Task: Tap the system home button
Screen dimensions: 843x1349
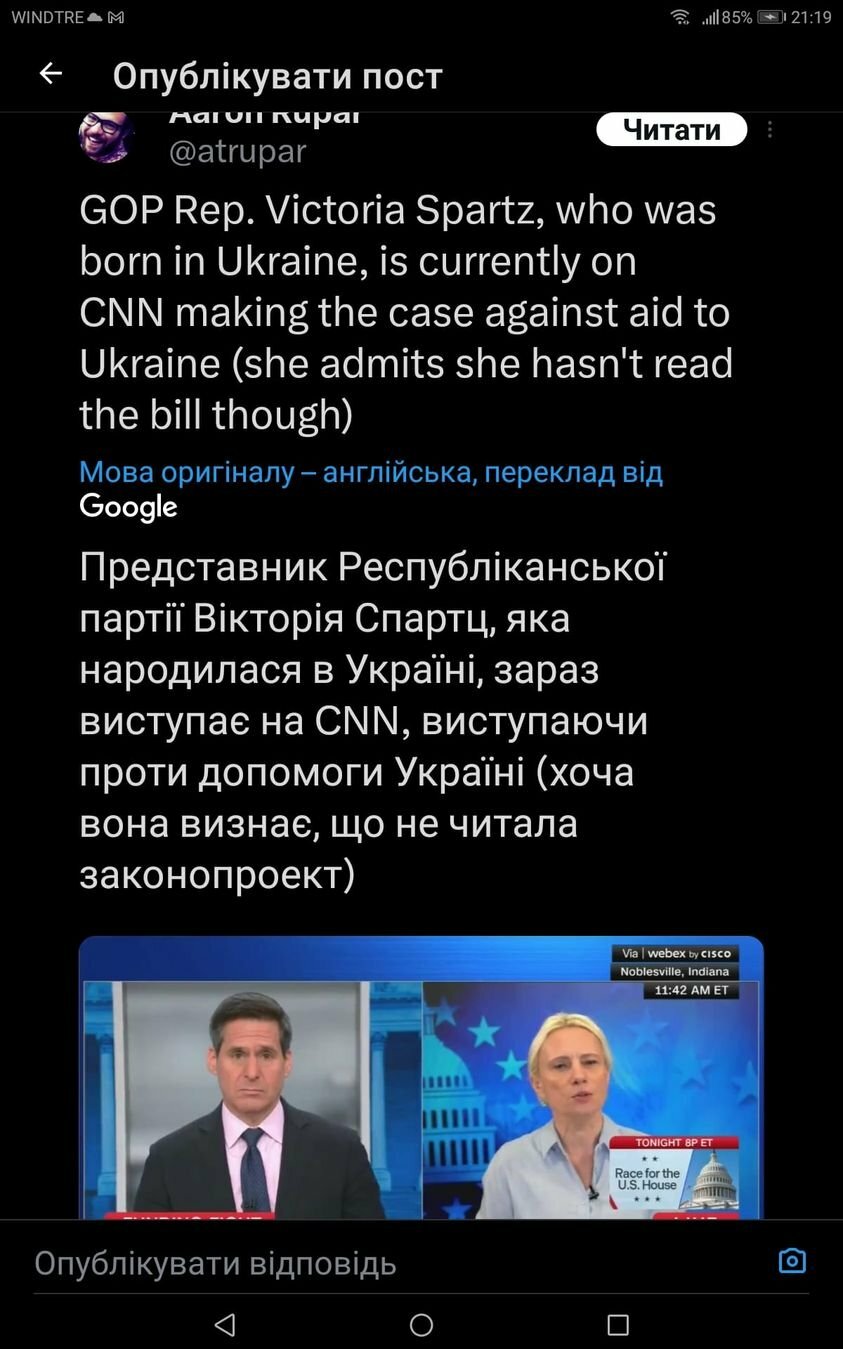Action: pyautogui.click(x=422, y=1325)
